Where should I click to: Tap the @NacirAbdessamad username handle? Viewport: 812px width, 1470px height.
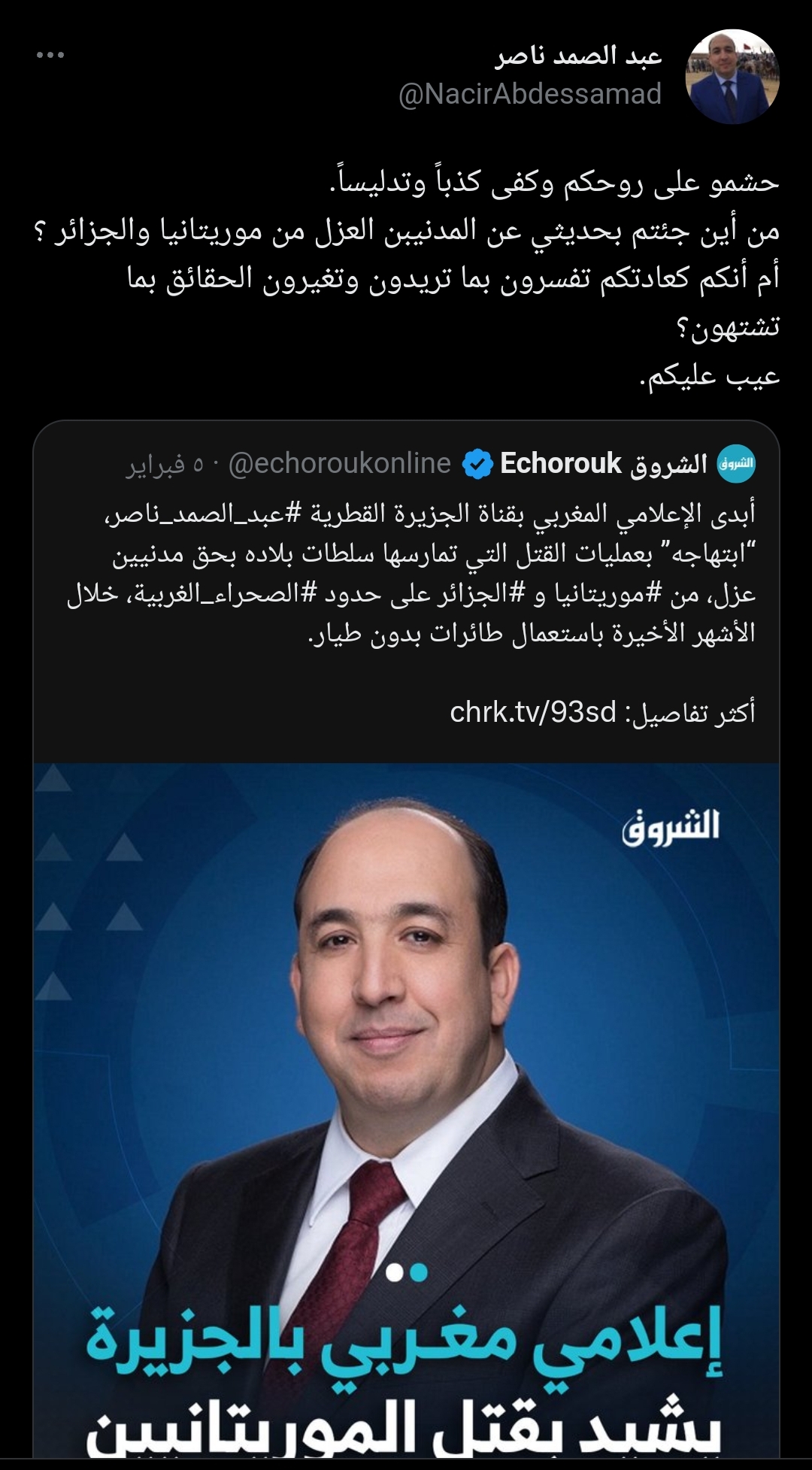tap(529, 95)
